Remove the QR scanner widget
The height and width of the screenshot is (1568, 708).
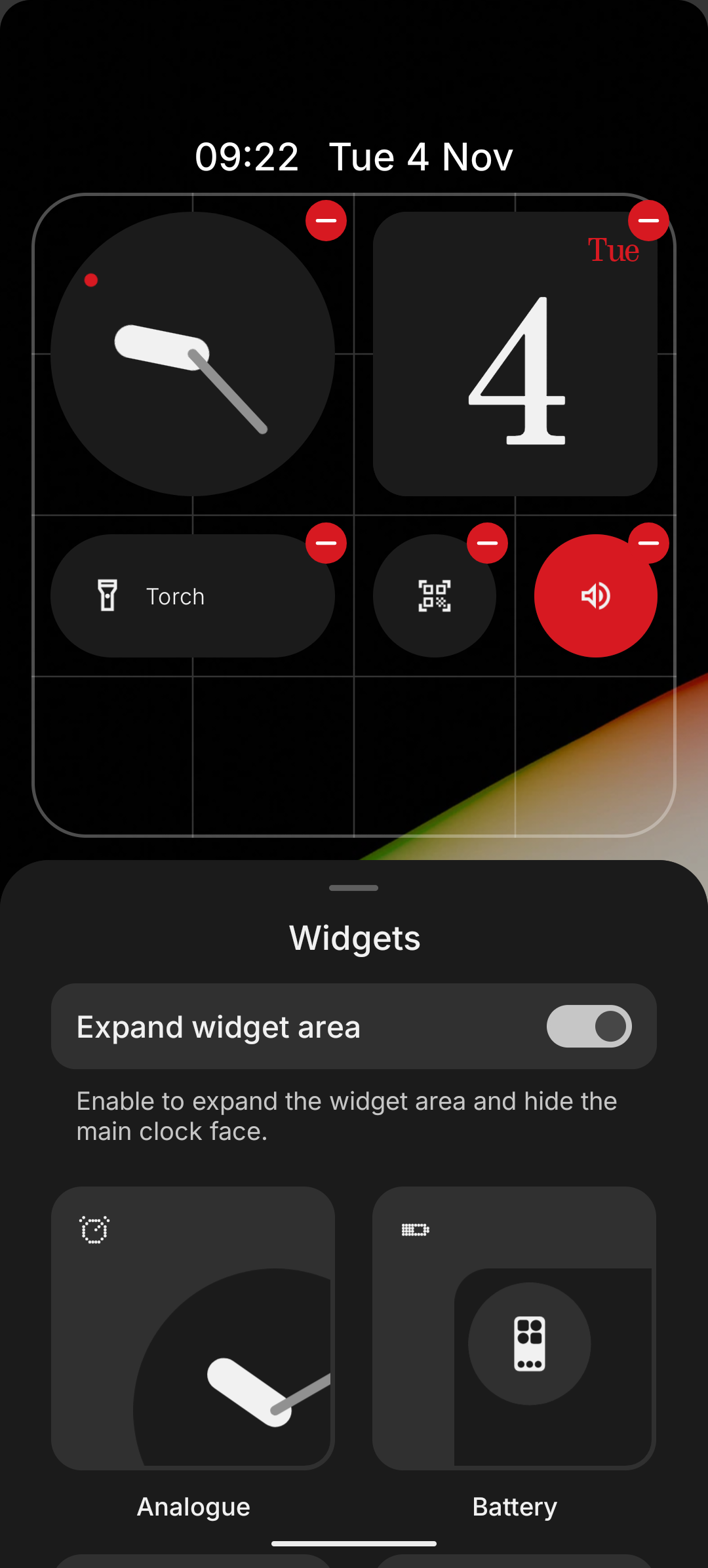[487, 543]
